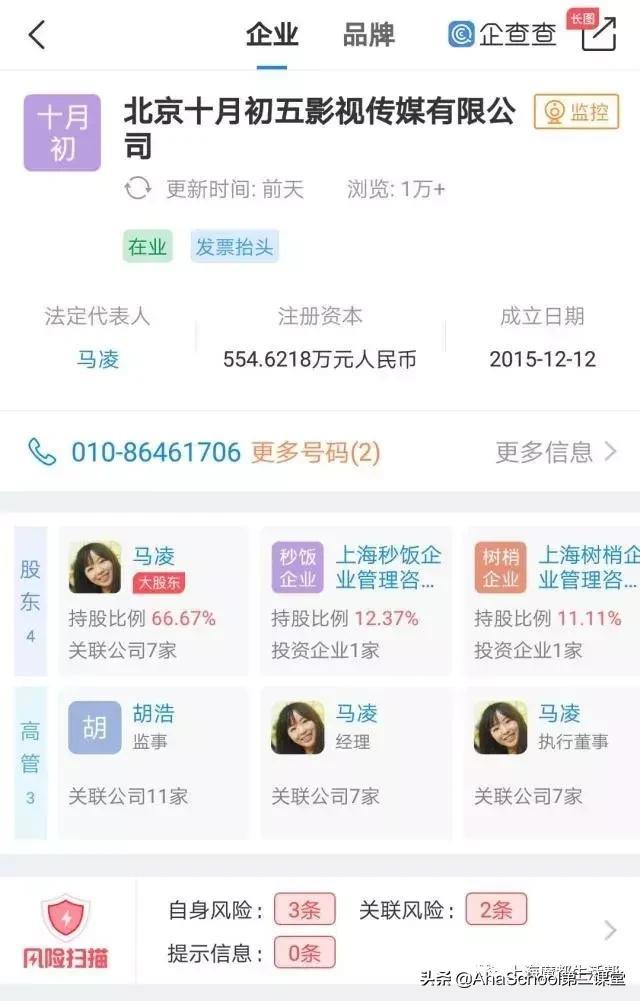
Task: View the 2条 related-risk items
Action: pyautogui.click(x=495, y=910)
